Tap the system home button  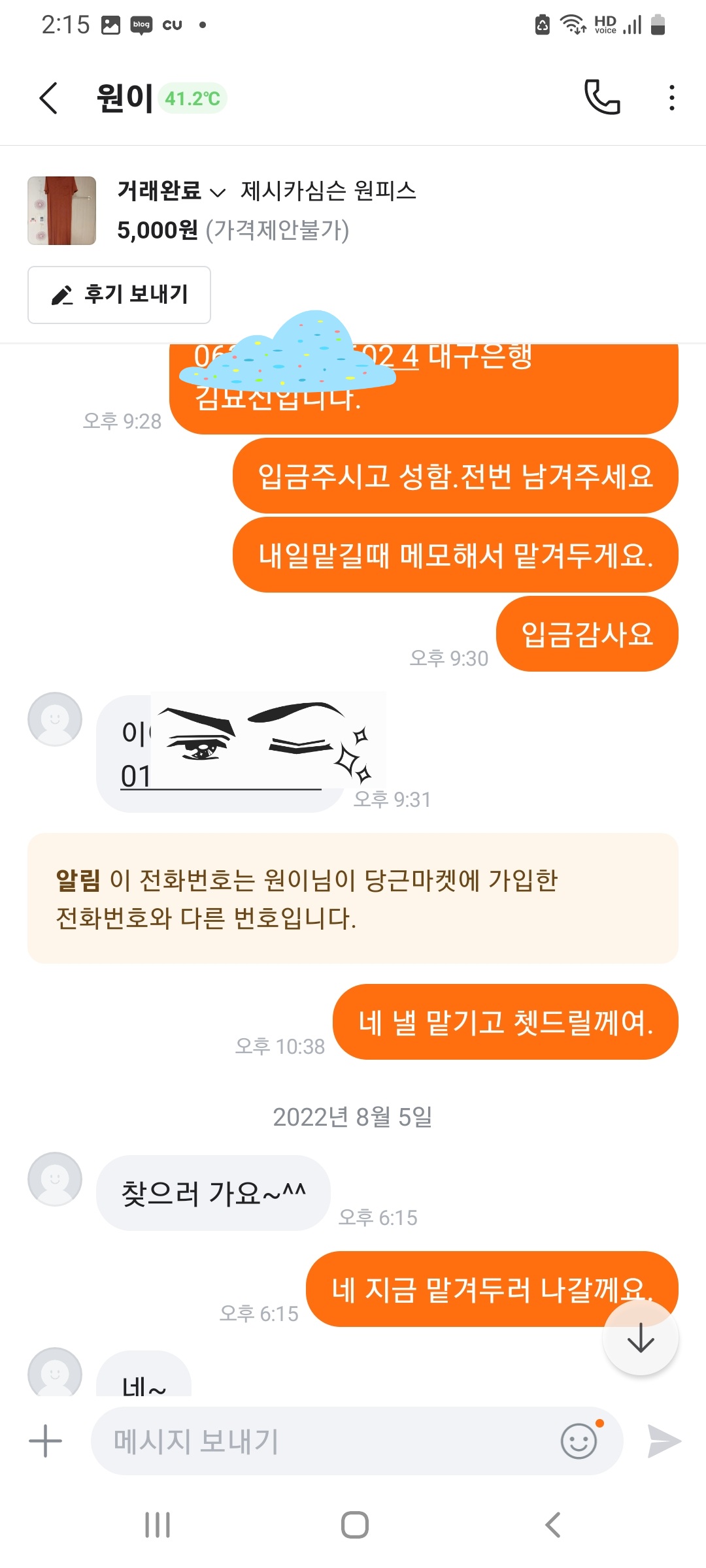point(354,1525)
